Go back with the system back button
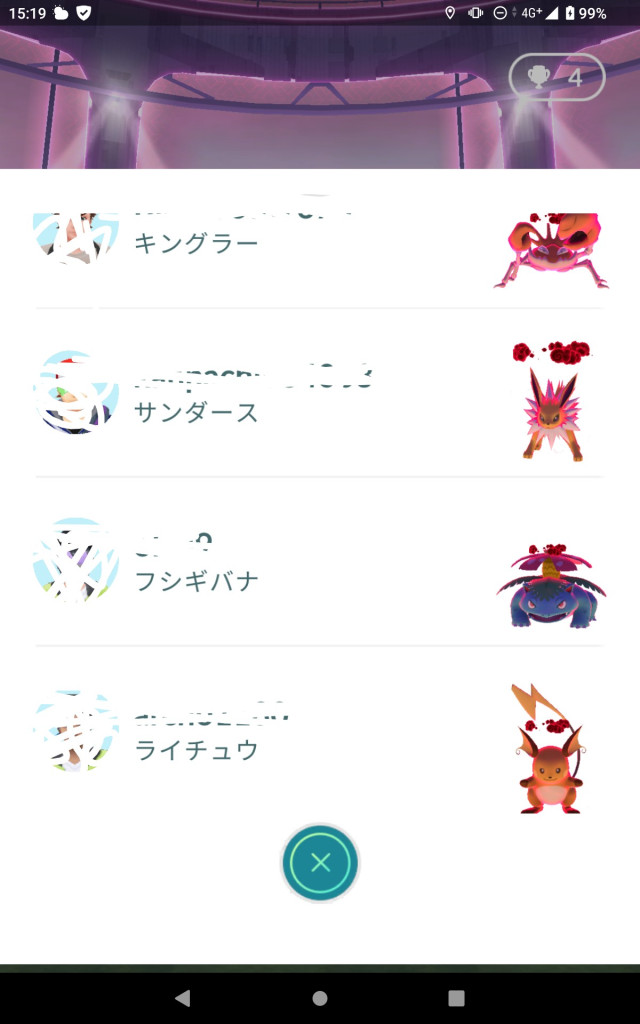640x1024 pixels. (182, 998)
